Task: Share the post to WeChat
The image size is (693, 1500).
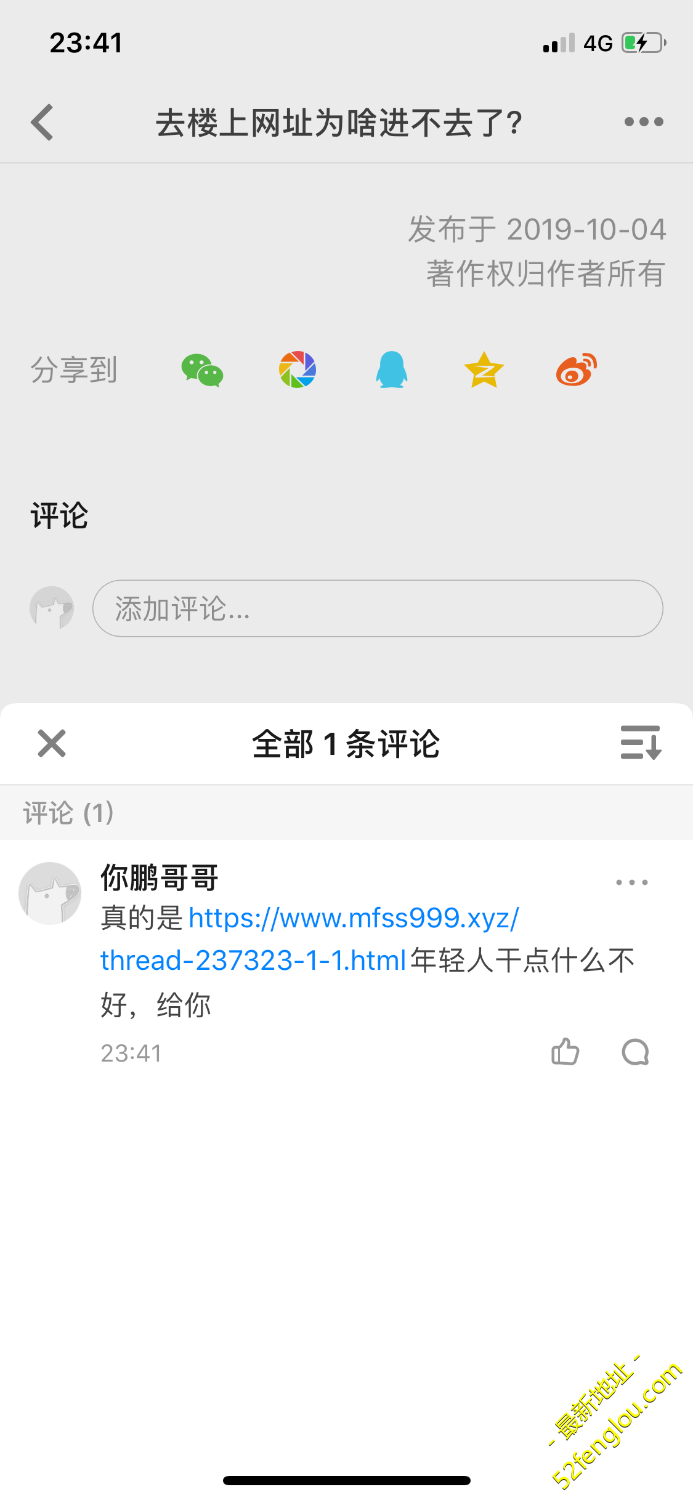Action: click(202, 370)
